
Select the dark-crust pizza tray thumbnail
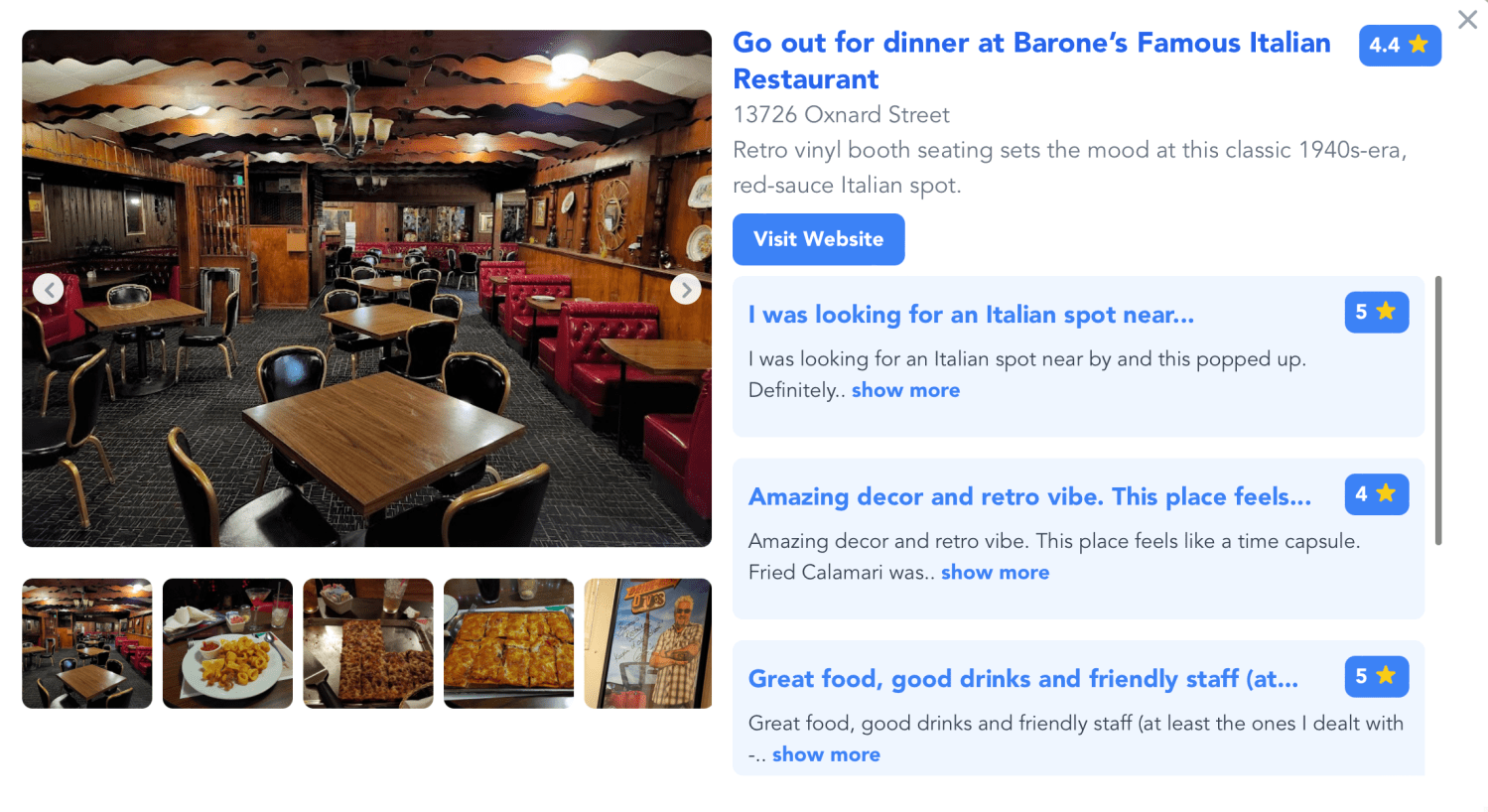click(x=368, y=643)
